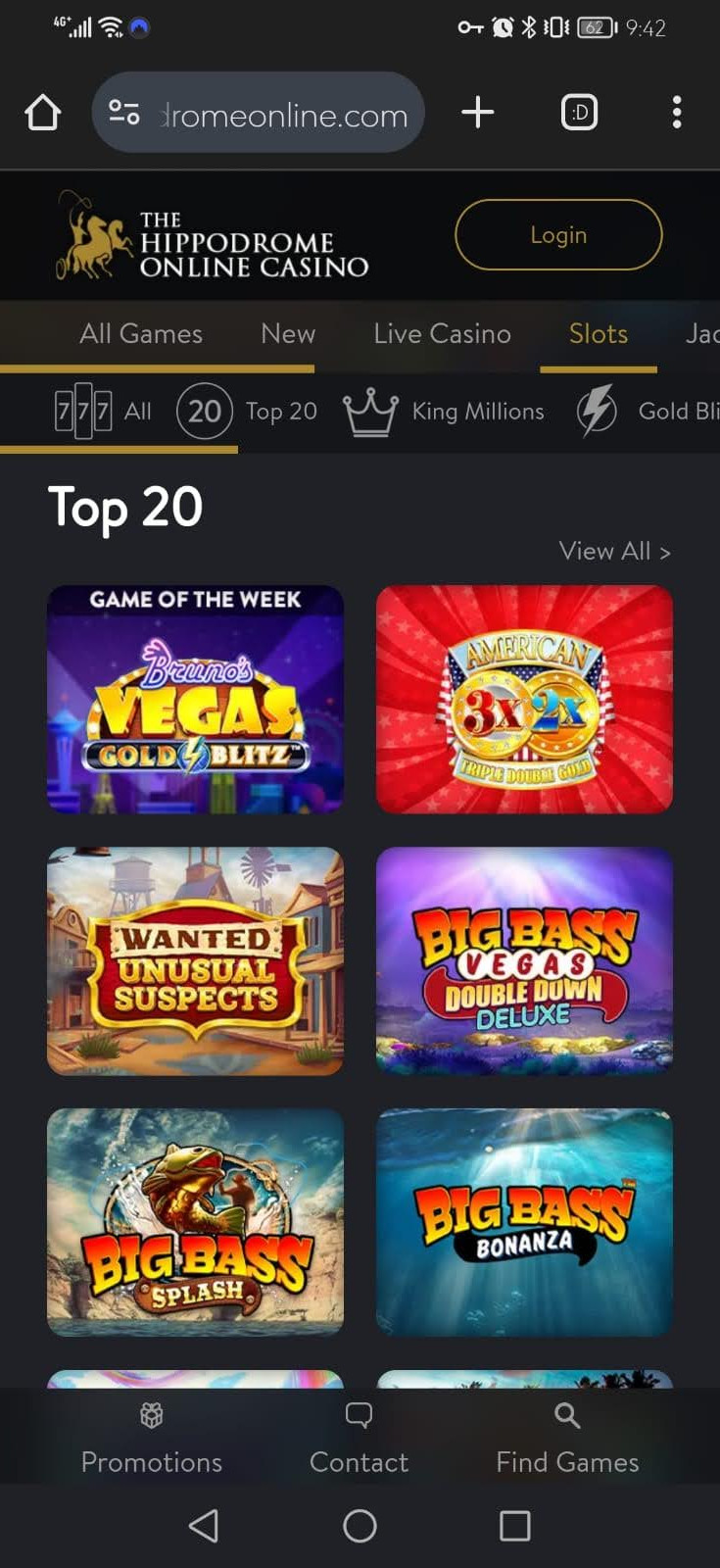The height and width of the screenshot is (1568, 720).
Task: Open the Big Bass Splash game
Action: coord(195,1223)
